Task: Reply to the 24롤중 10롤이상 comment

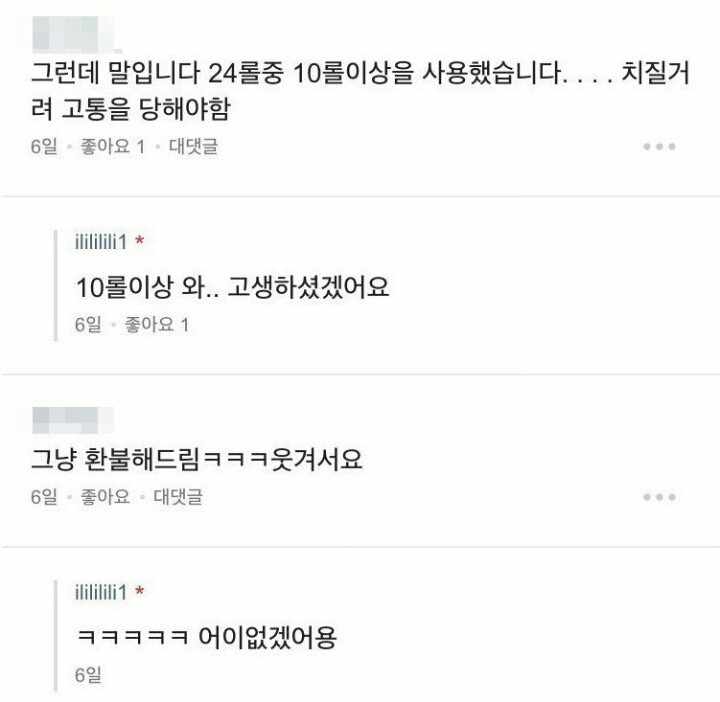Action: pyautogui.click(x=193, y=147)
